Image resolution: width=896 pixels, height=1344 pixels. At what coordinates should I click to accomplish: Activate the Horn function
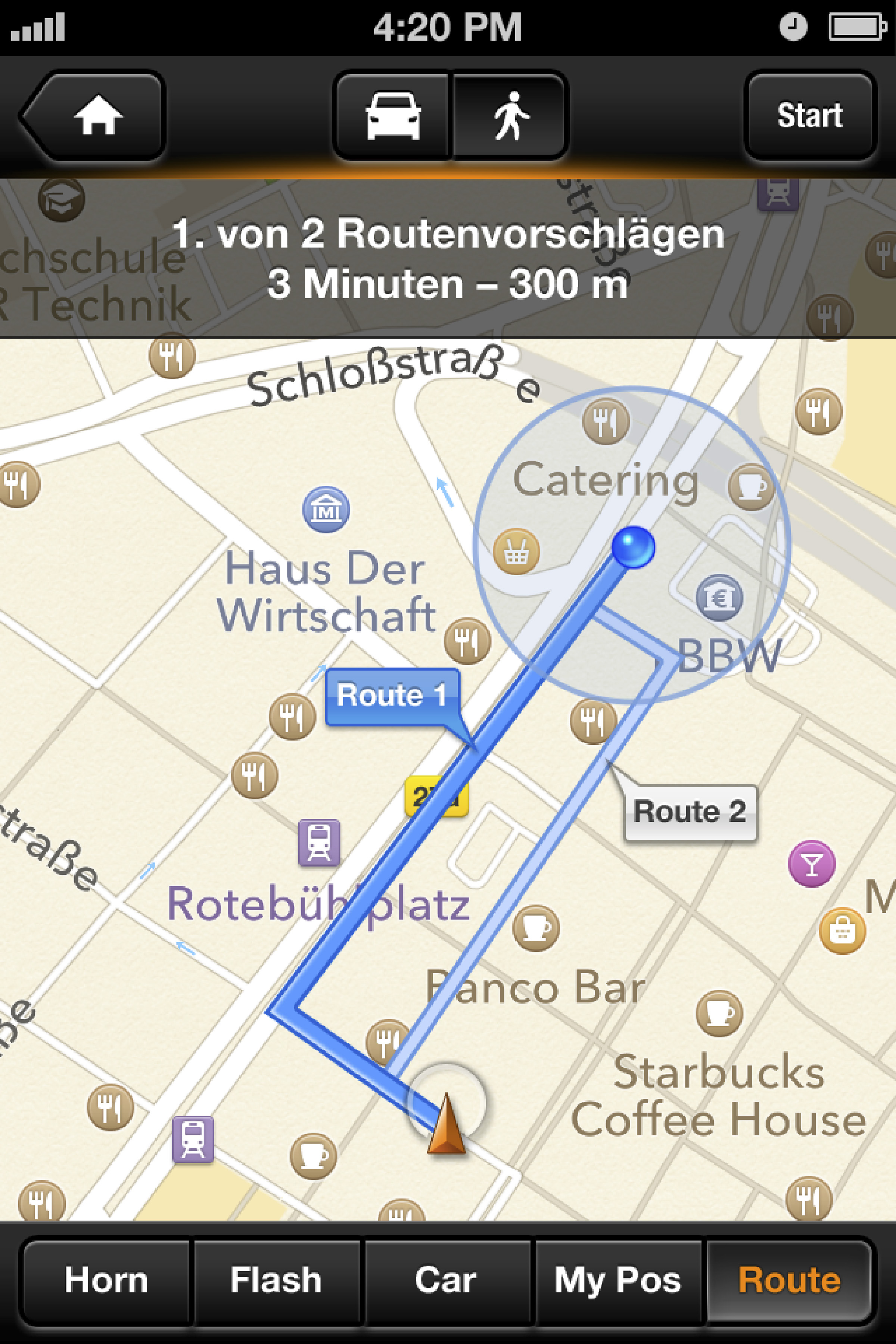106,1279
